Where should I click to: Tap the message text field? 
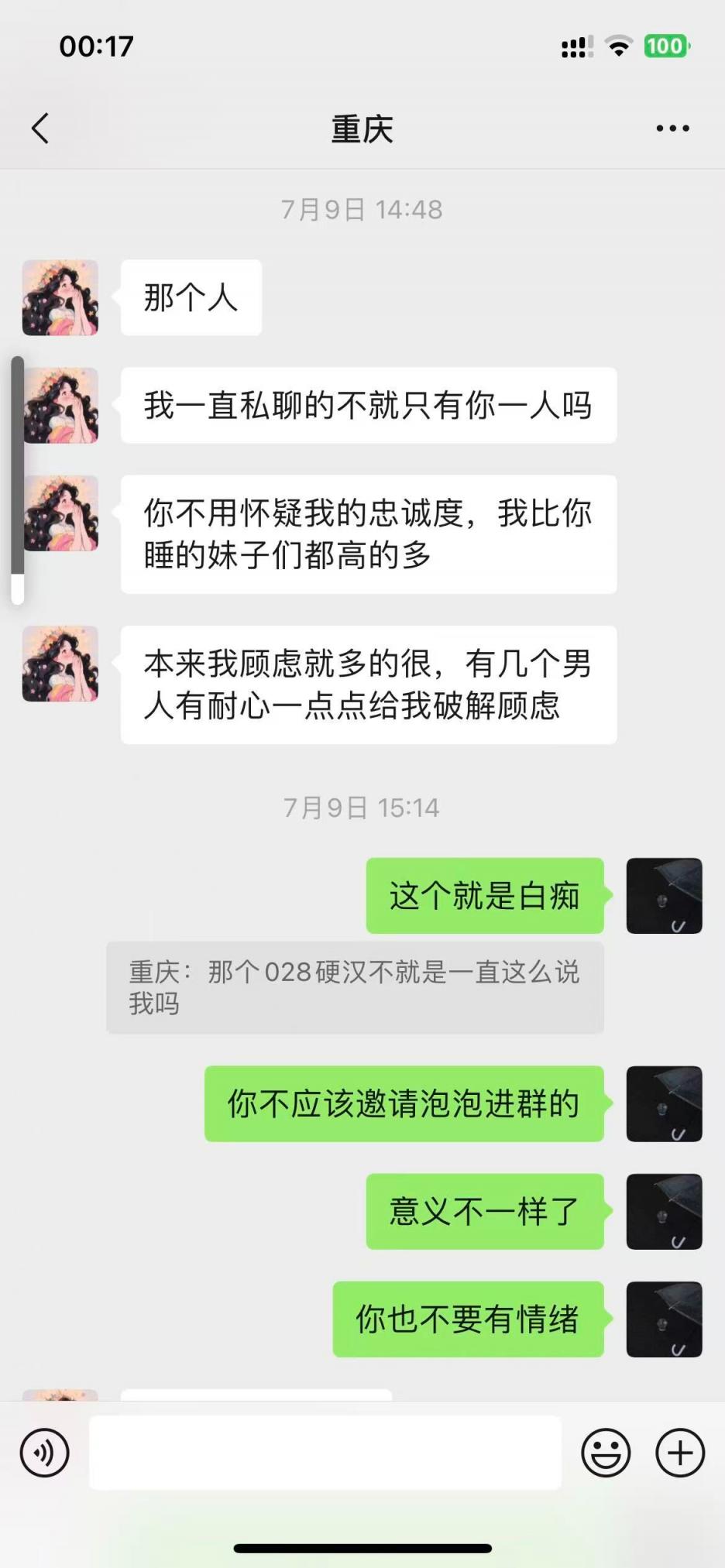coord(325,1453)
